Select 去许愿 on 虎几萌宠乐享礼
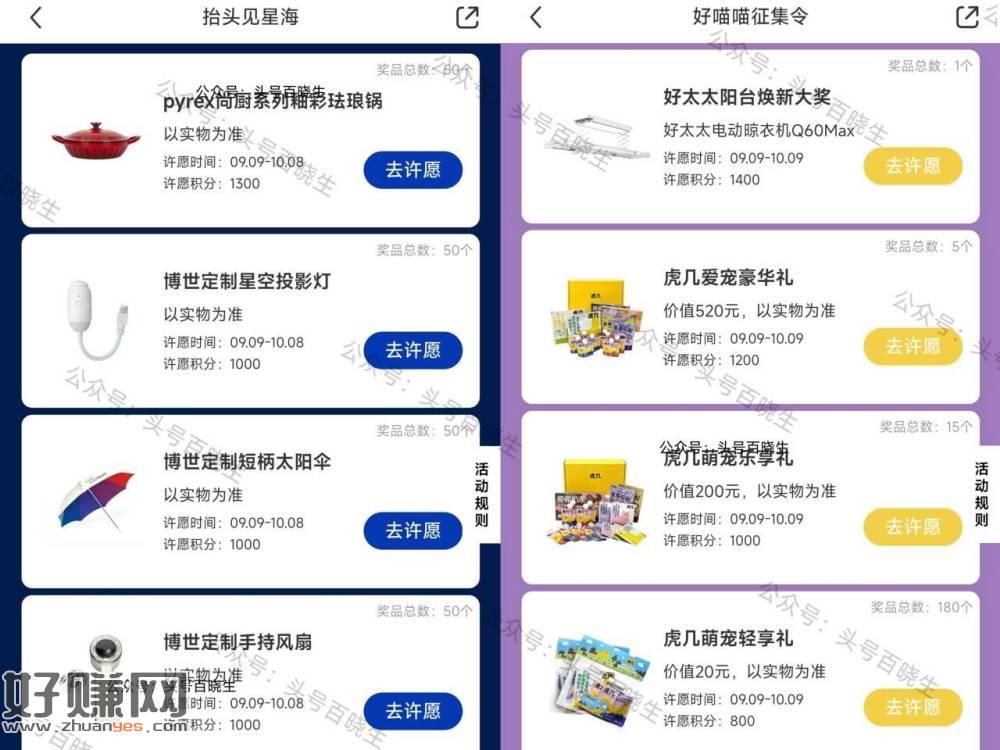Viewport: 1000px width, 750px height. [x=913, y=527]
